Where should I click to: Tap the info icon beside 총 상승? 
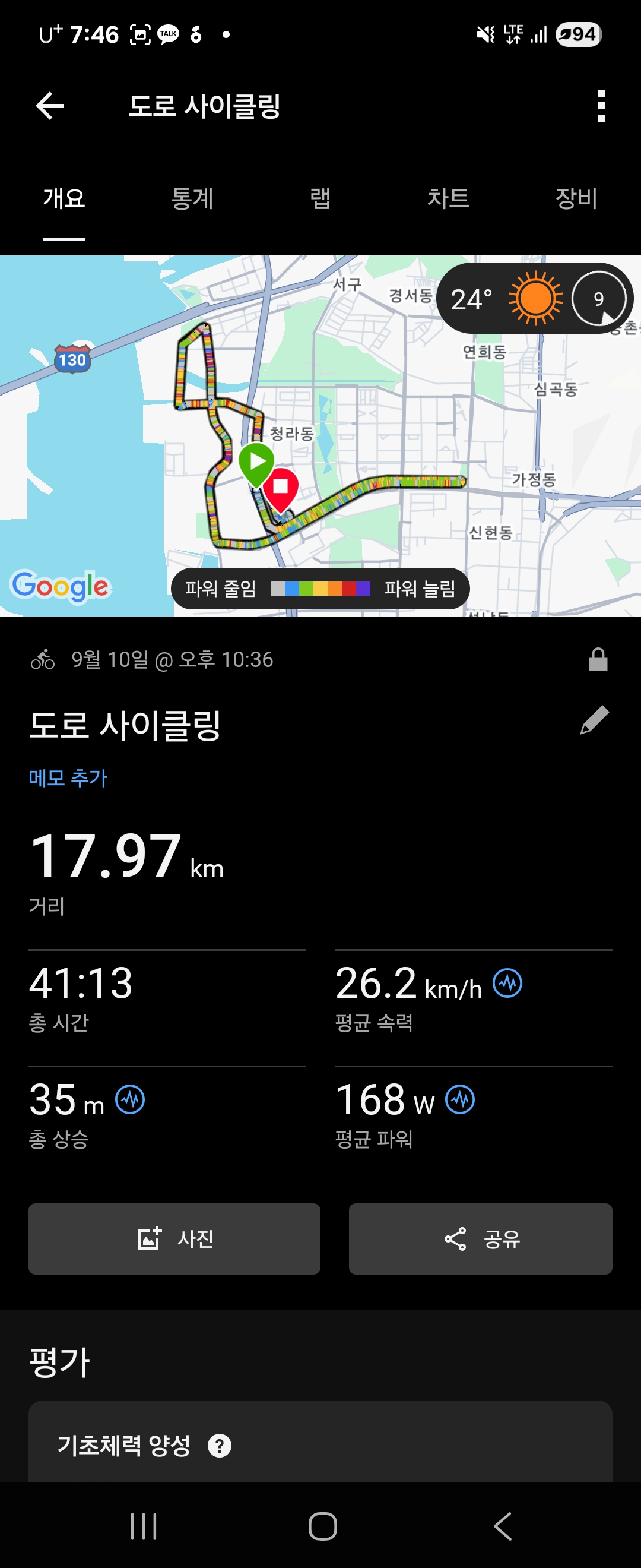click(x=130, y=1099)
